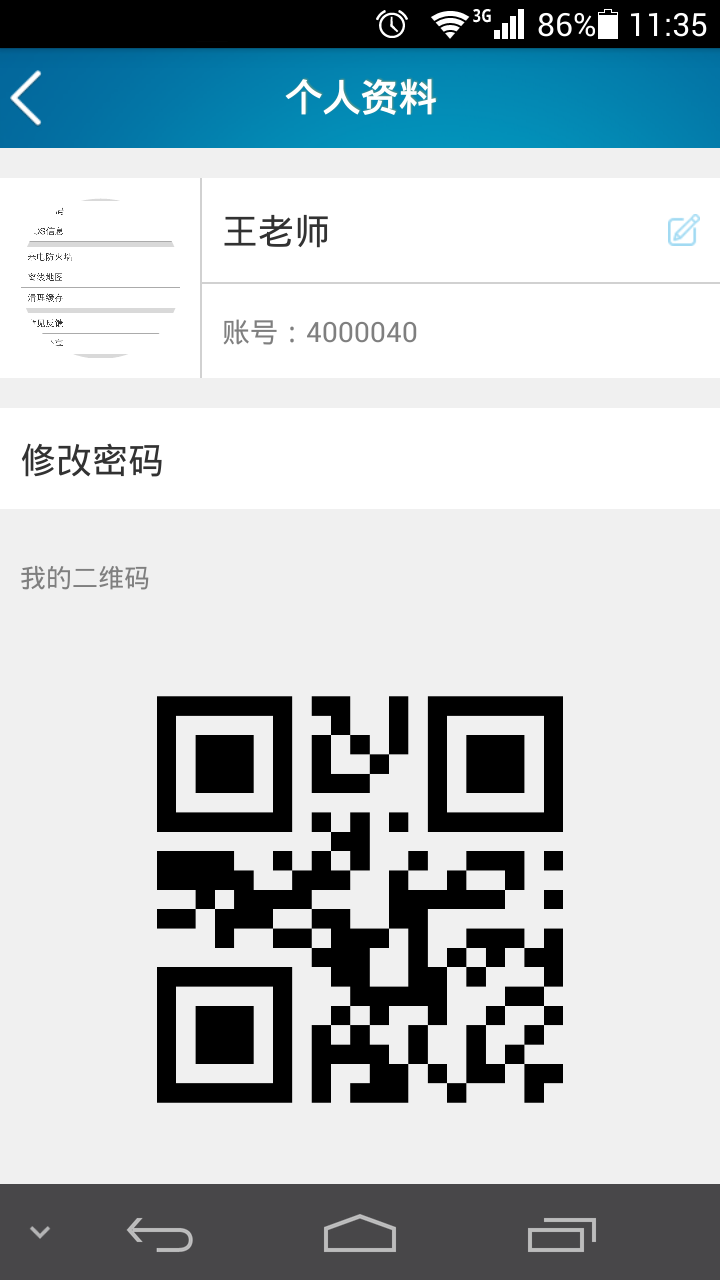
Task: Open the recent apps button
Action: click(x=561, y=1234)
